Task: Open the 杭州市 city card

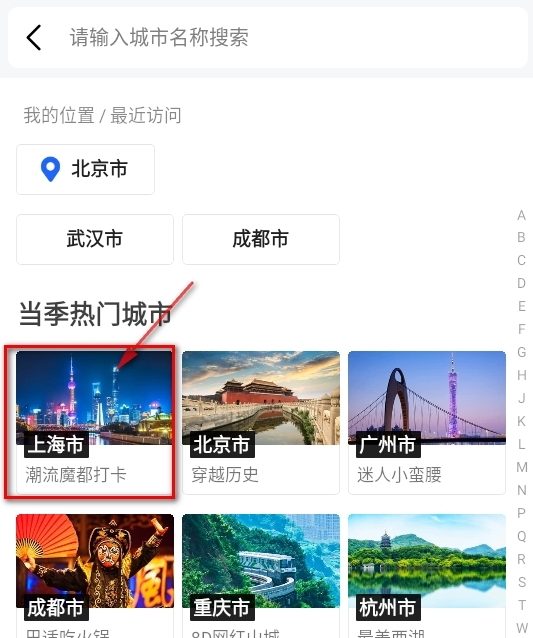Action: pos(427,576)
